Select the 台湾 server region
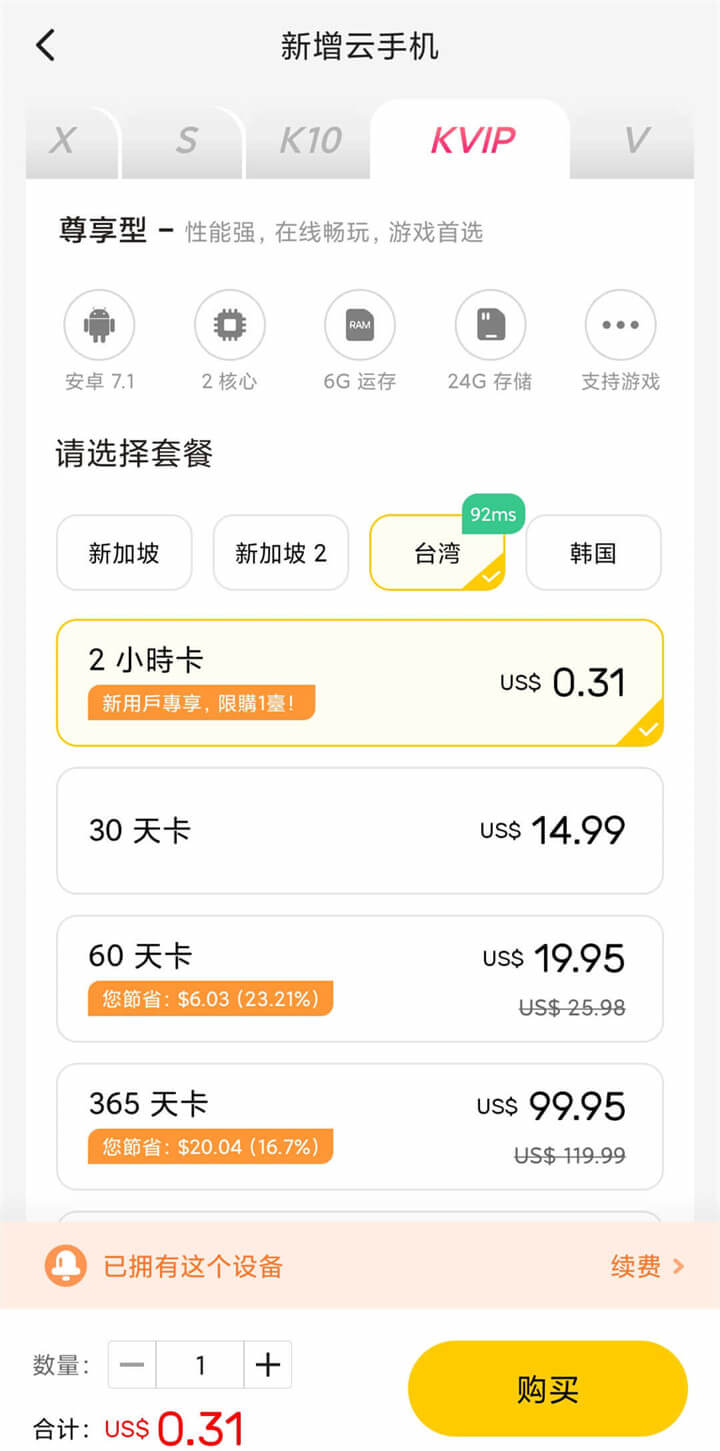Screen dimensions: 720x1451 point(437,553)
